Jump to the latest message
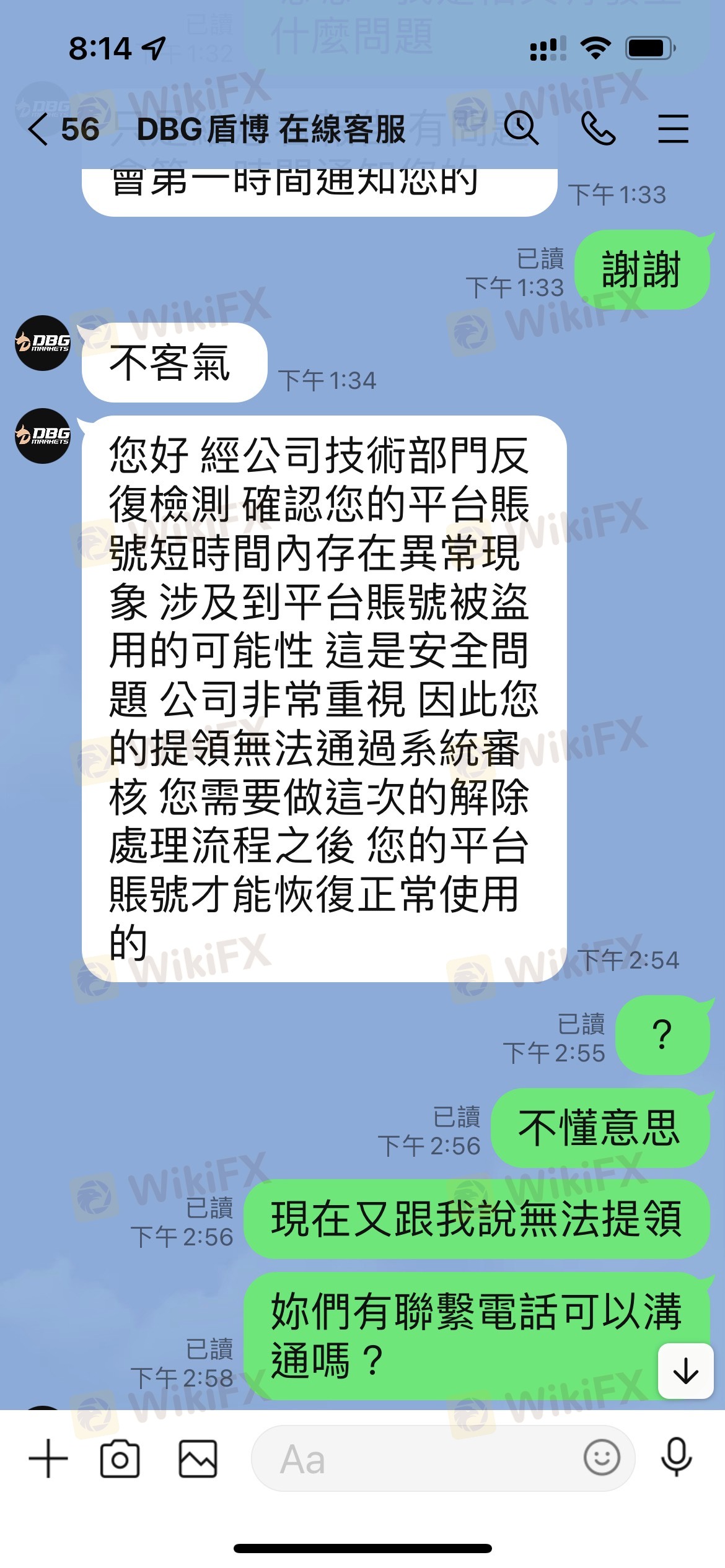 [x=685, y=1370]
